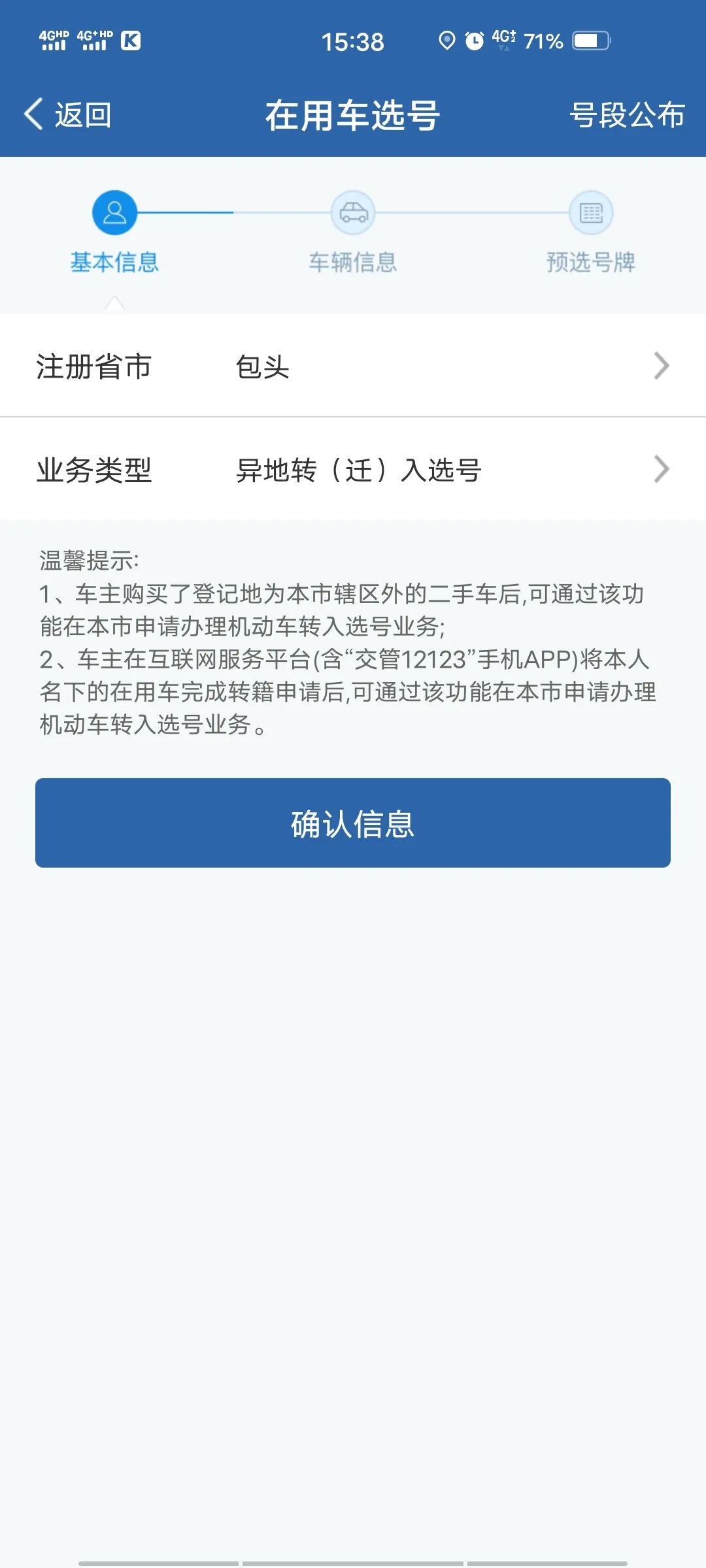The height and width of the screenshot is (1568, 706).
Task: Open 号段公布 in the top bar
Action: [626, 115]
